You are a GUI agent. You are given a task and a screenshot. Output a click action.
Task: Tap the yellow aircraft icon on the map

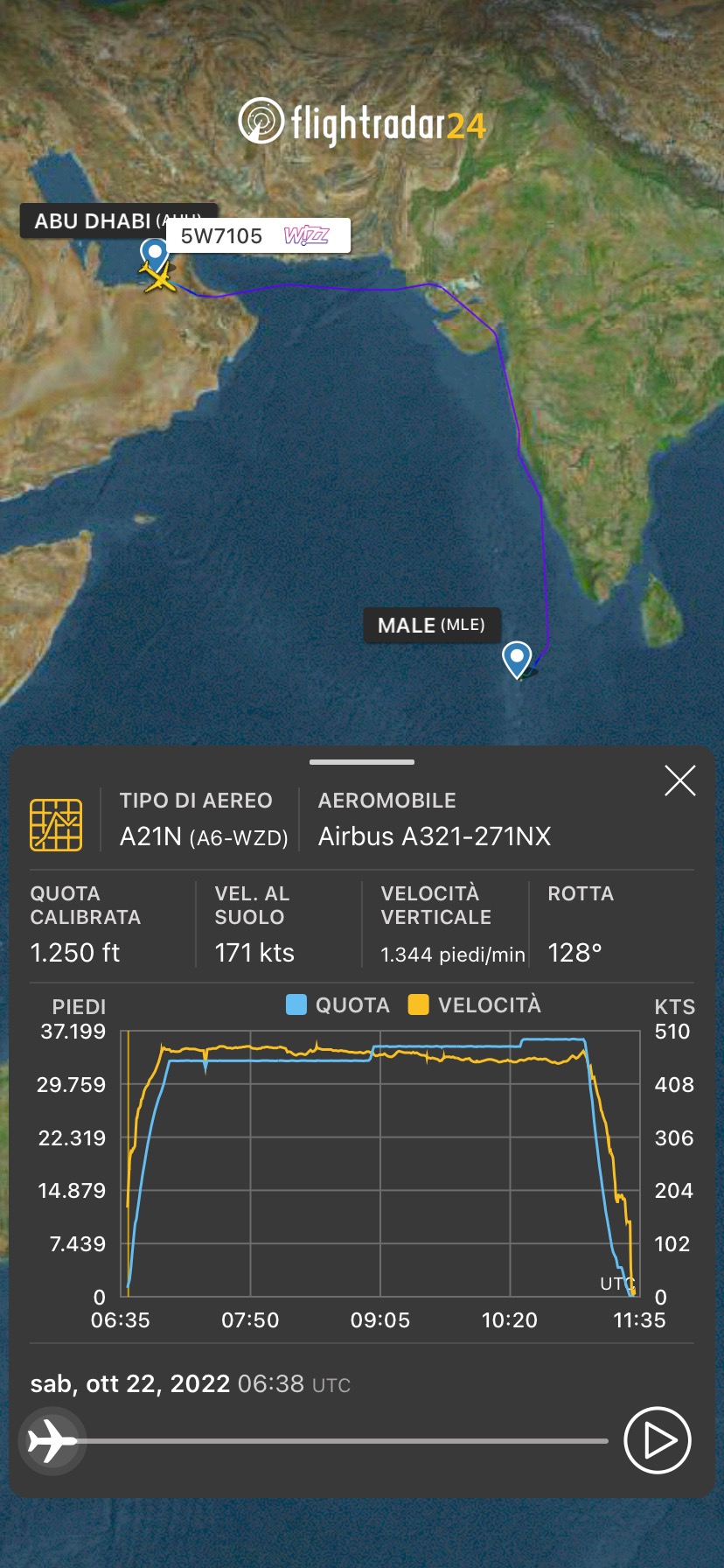pyautogui.click(x=158, y=279)
